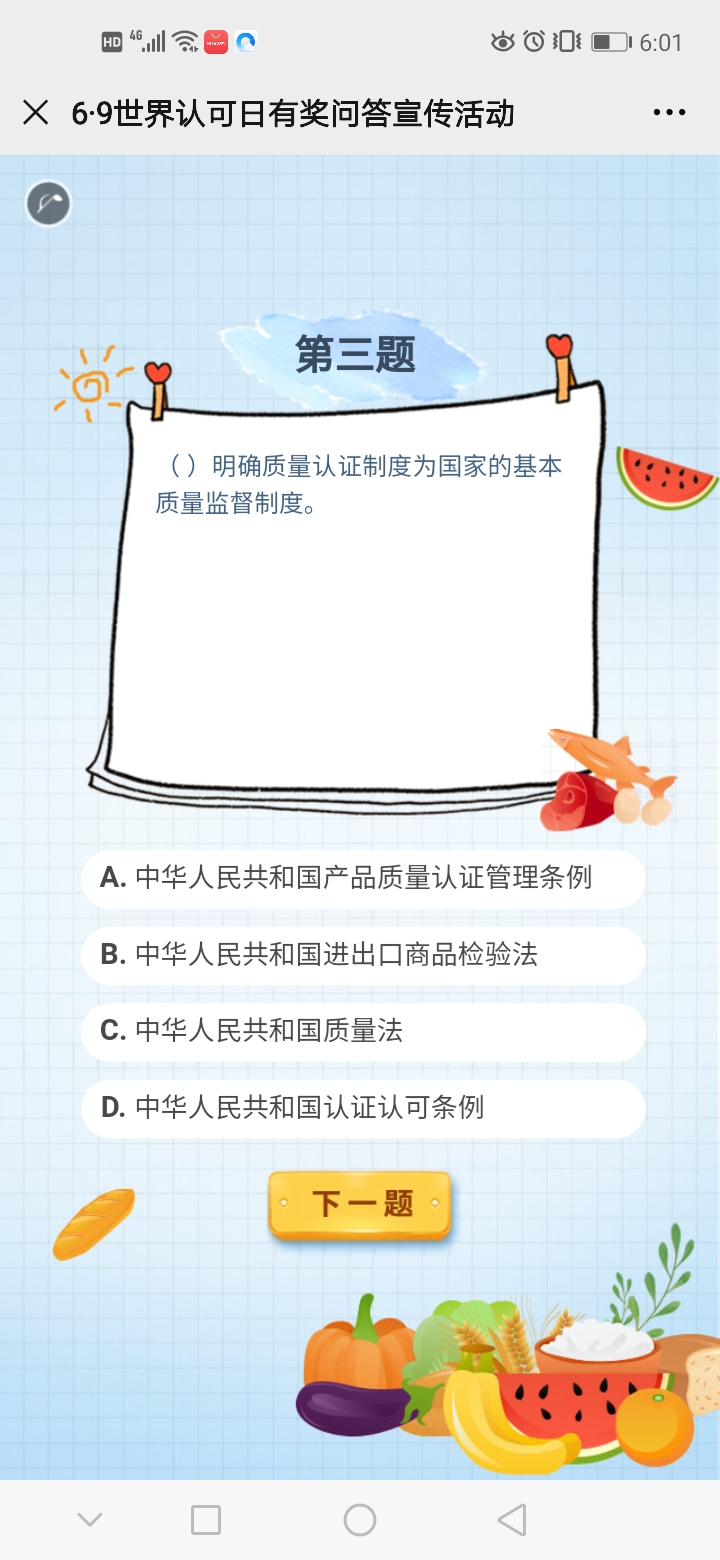
Task: Pick answer C 中华人民共和国质量法
Action: 362,1031
